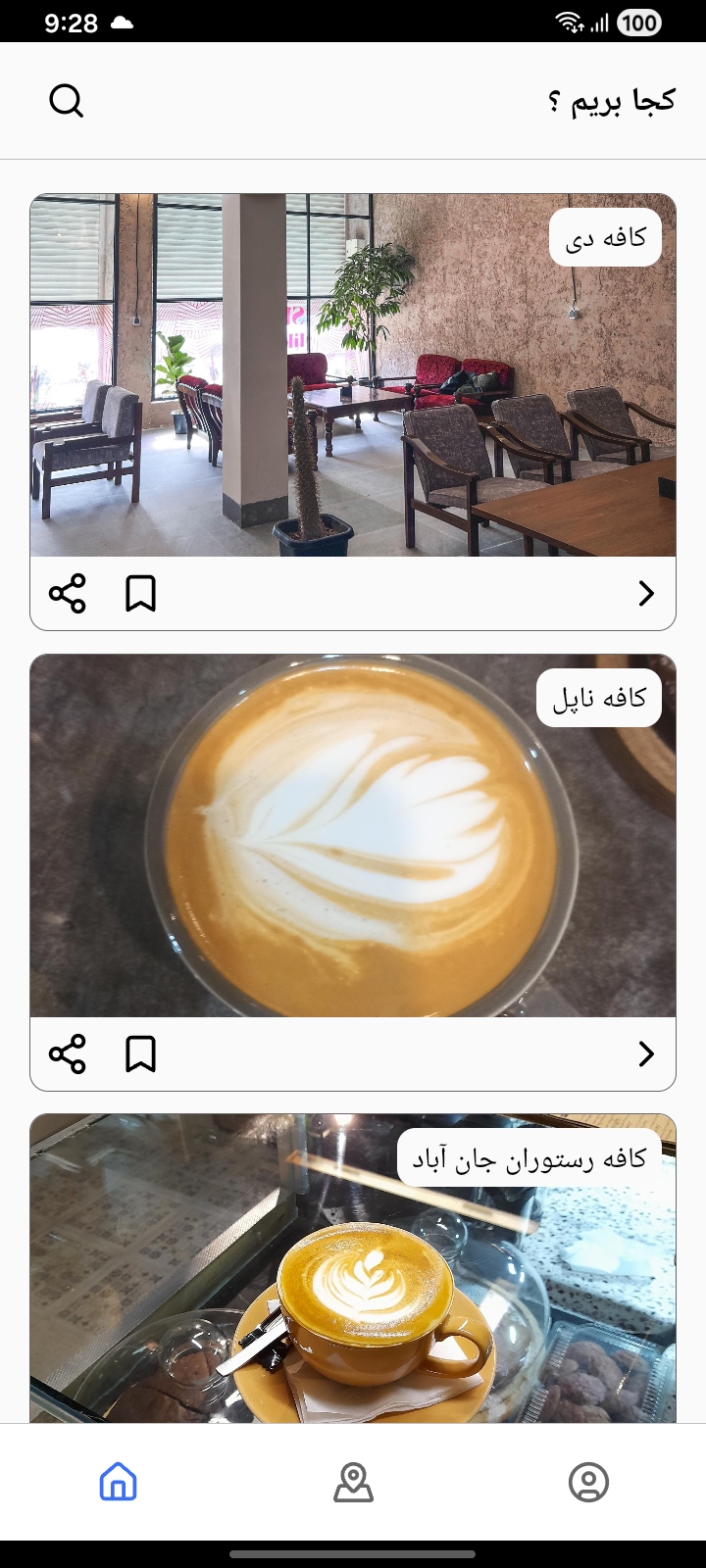
Task: Open the search icon in the top bar
Action: click(66, 100)
